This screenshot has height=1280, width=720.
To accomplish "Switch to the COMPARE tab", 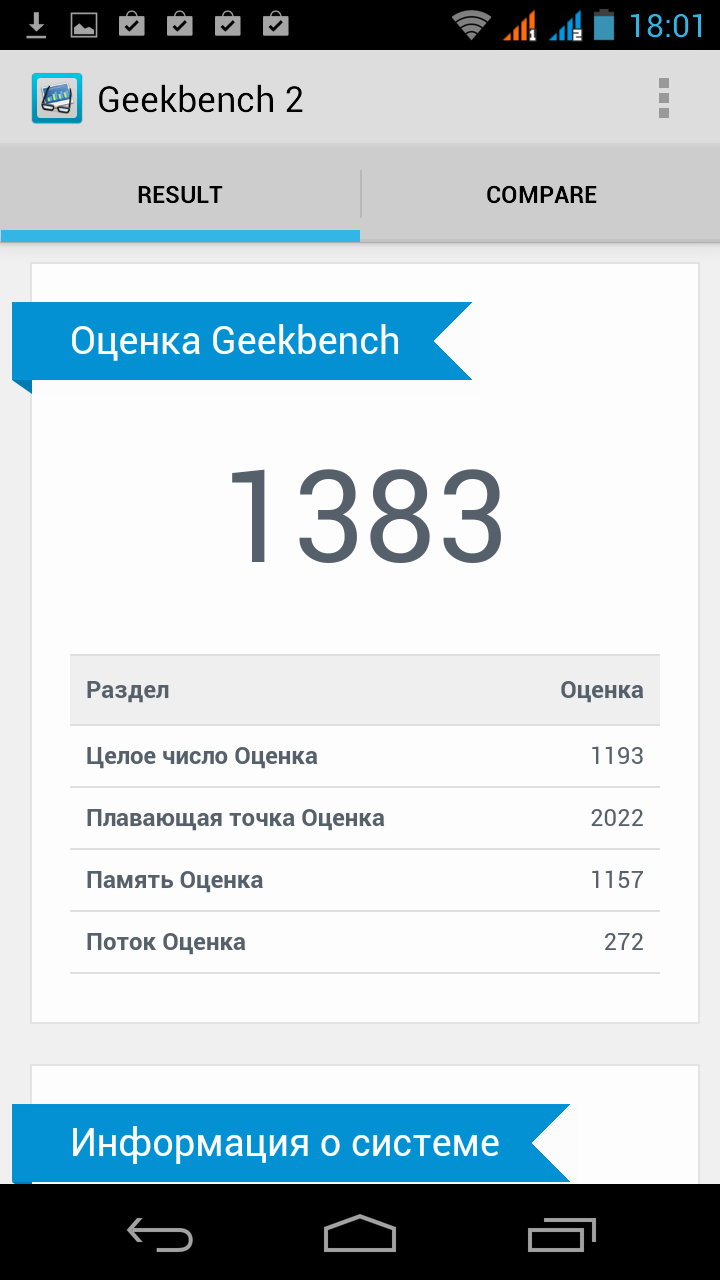I will pyautogui.click(x=541, y=195).
